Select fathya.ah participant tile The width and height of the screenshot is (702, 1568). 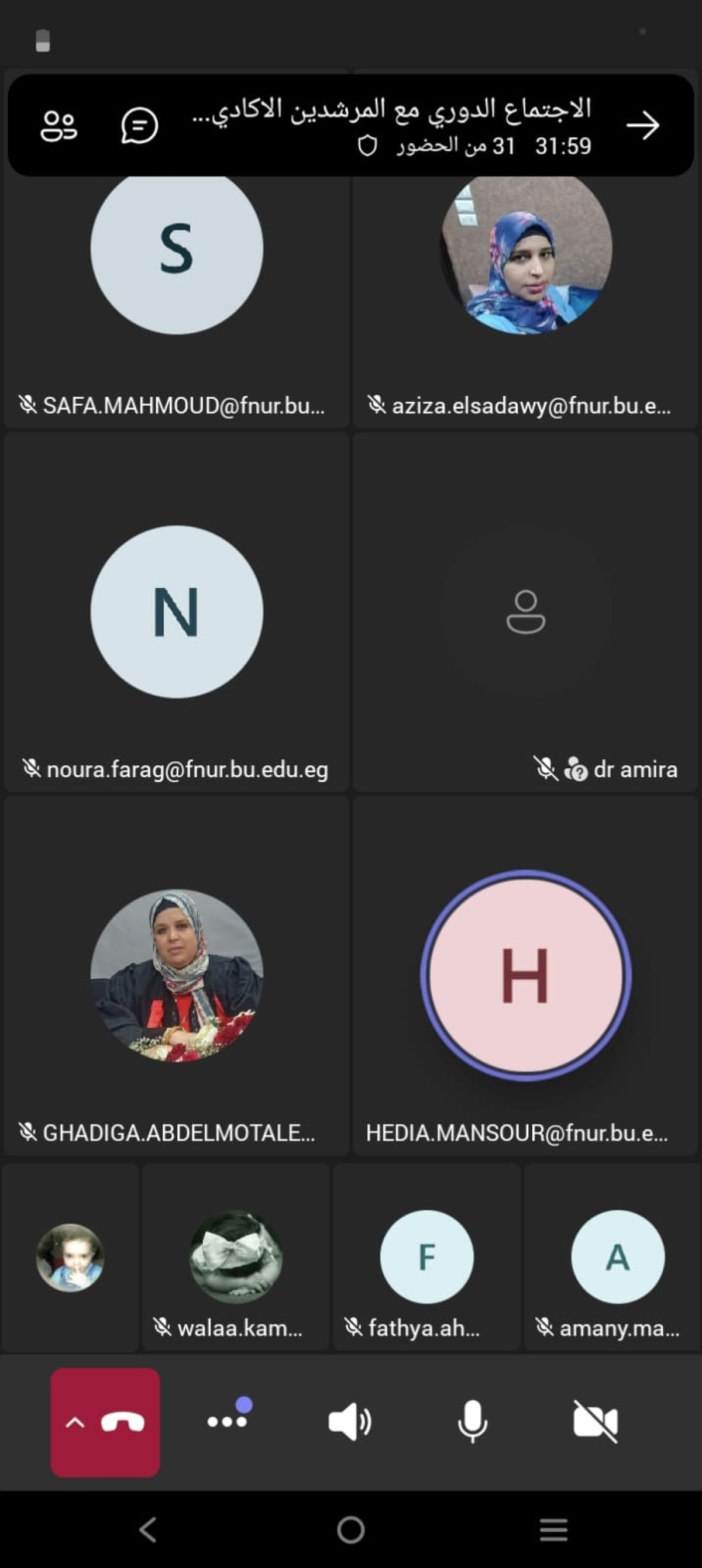[x=427, y=1258]
